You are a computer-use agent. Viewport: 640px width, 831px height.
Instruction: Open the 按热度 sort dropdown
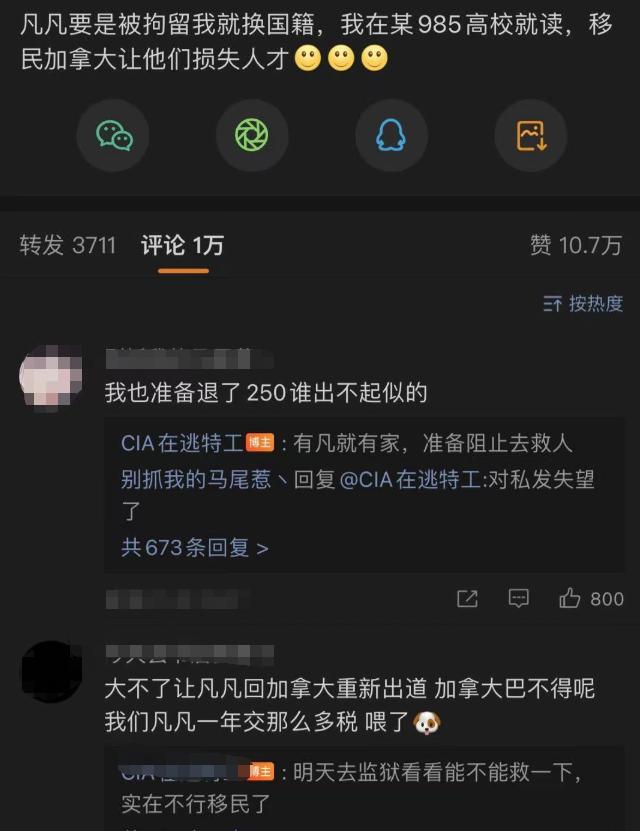pyautogui.click(x=583, y=304)
